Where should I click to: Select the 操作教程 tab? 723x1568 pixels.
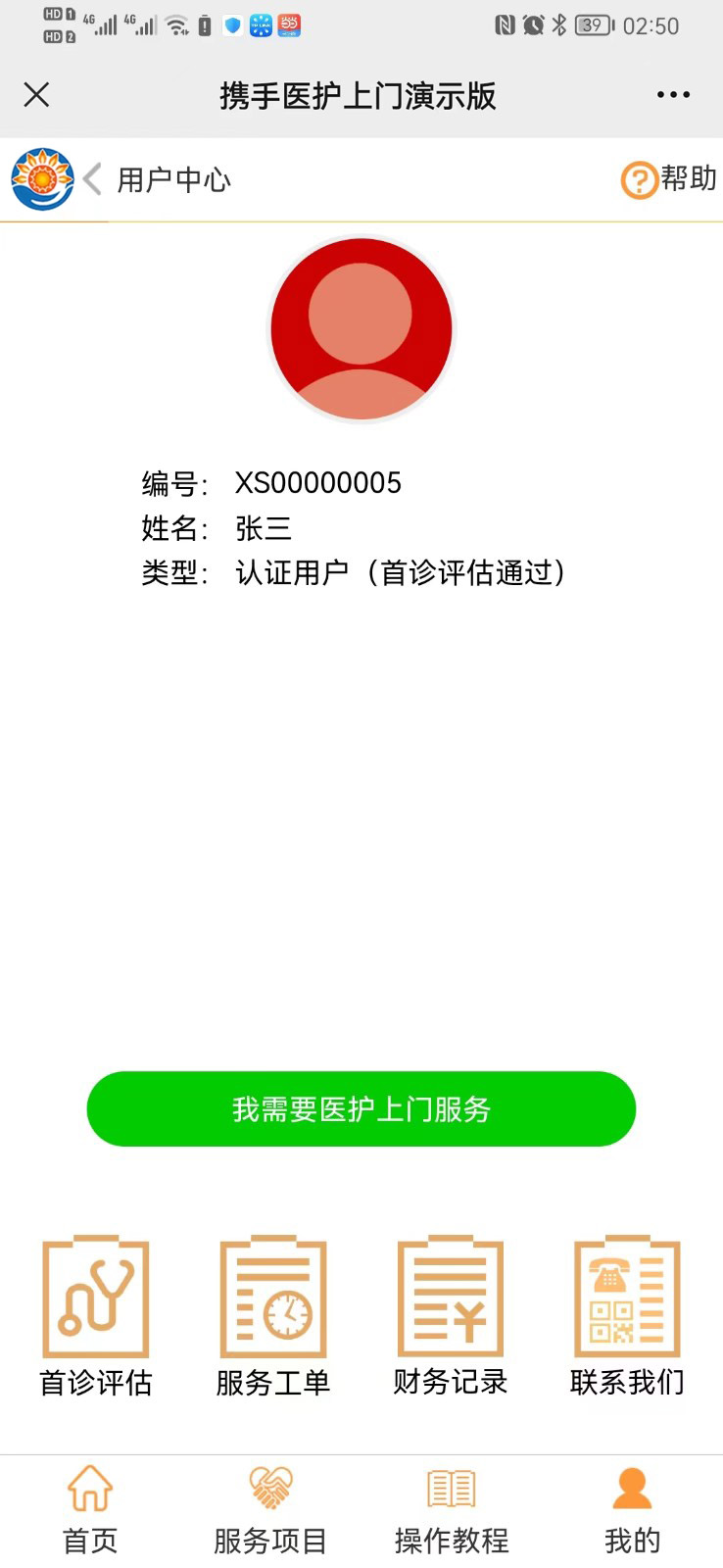452,1510
